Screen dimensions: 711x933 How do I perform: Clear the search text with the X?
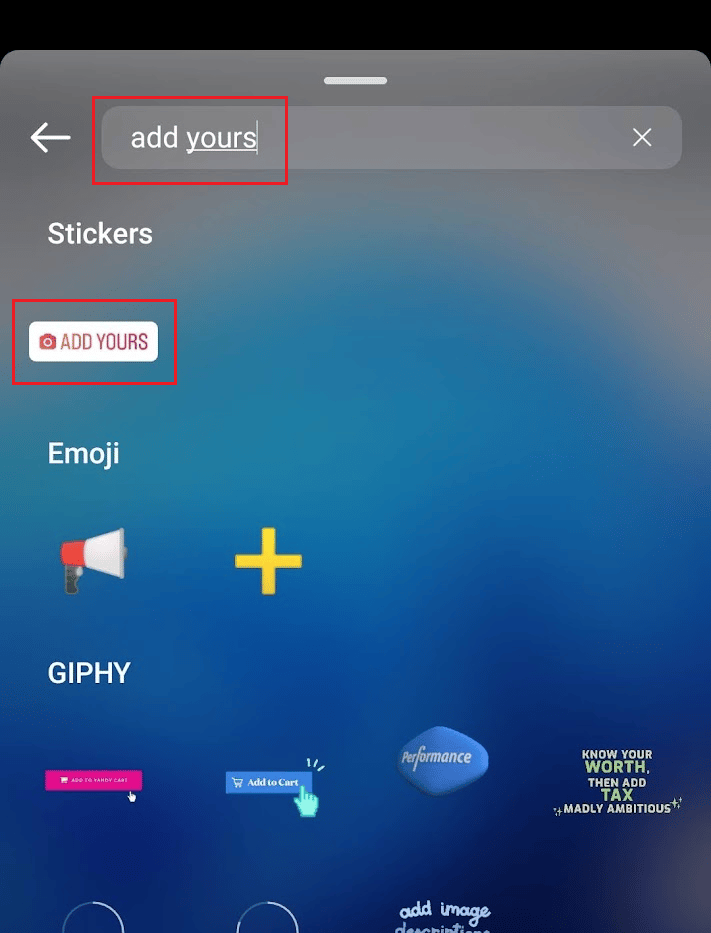point(642,138)
